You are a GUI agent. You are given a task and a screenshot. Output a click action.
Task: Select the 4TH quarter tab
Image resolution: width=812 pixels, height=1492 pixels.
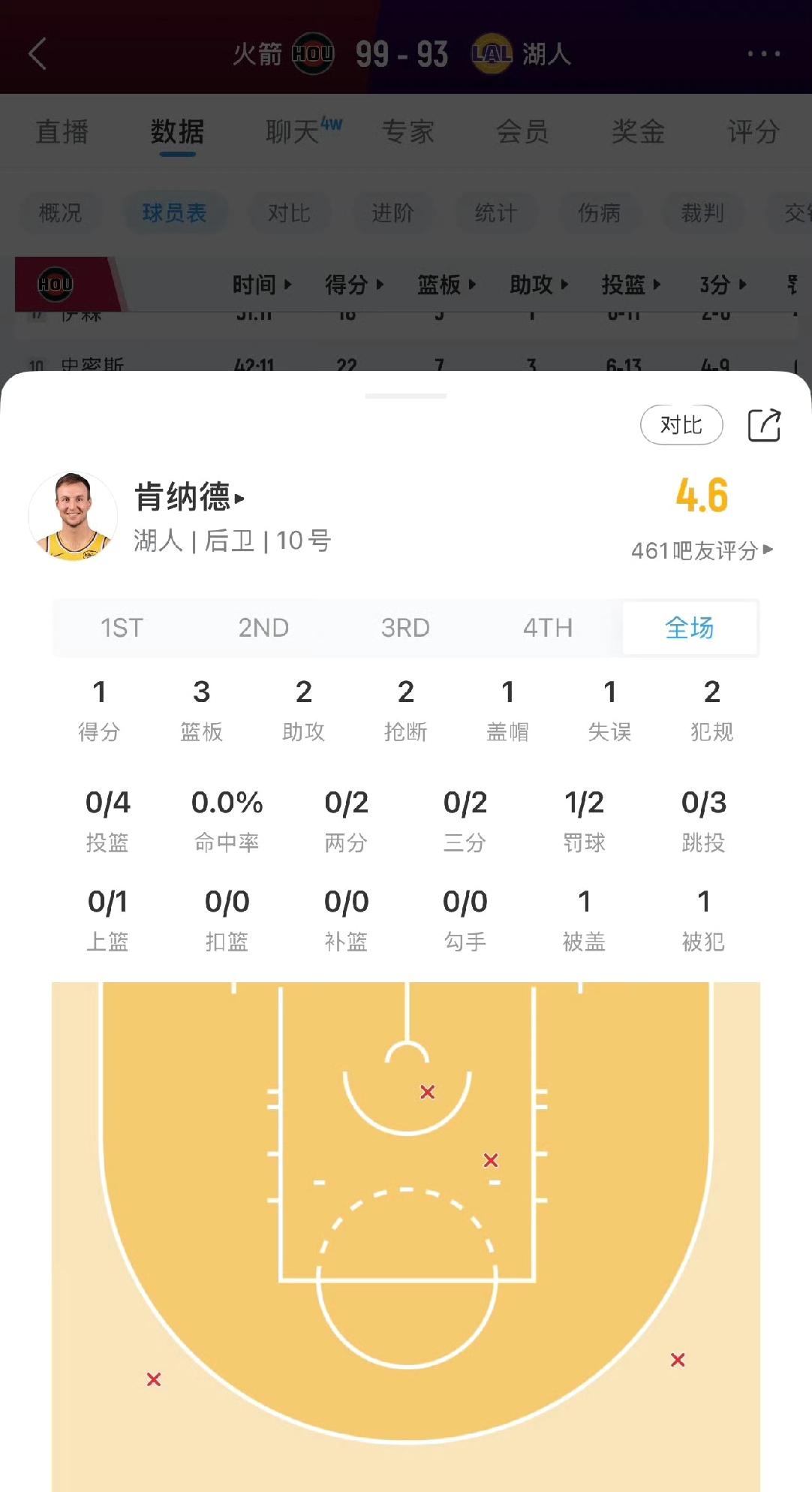coord(548,628)
